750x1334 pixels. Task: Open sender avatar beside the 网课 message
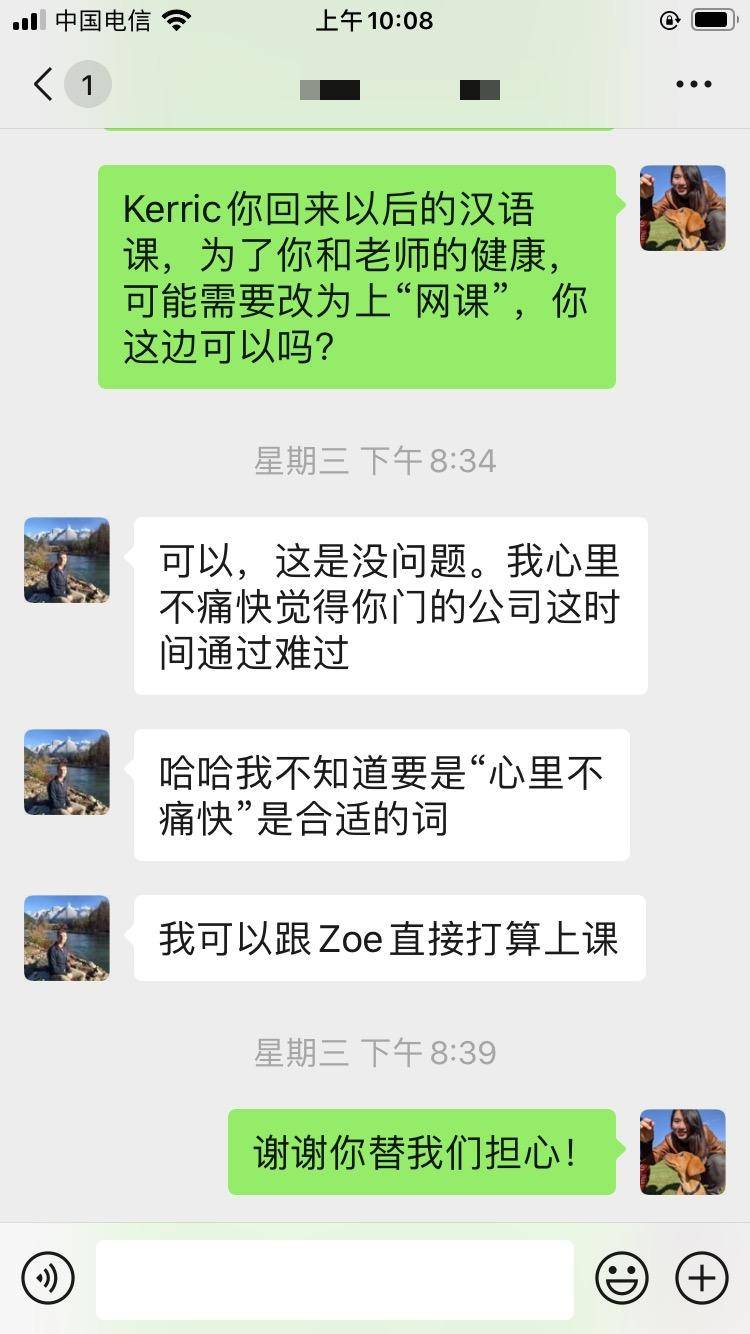tap(683, 208)
